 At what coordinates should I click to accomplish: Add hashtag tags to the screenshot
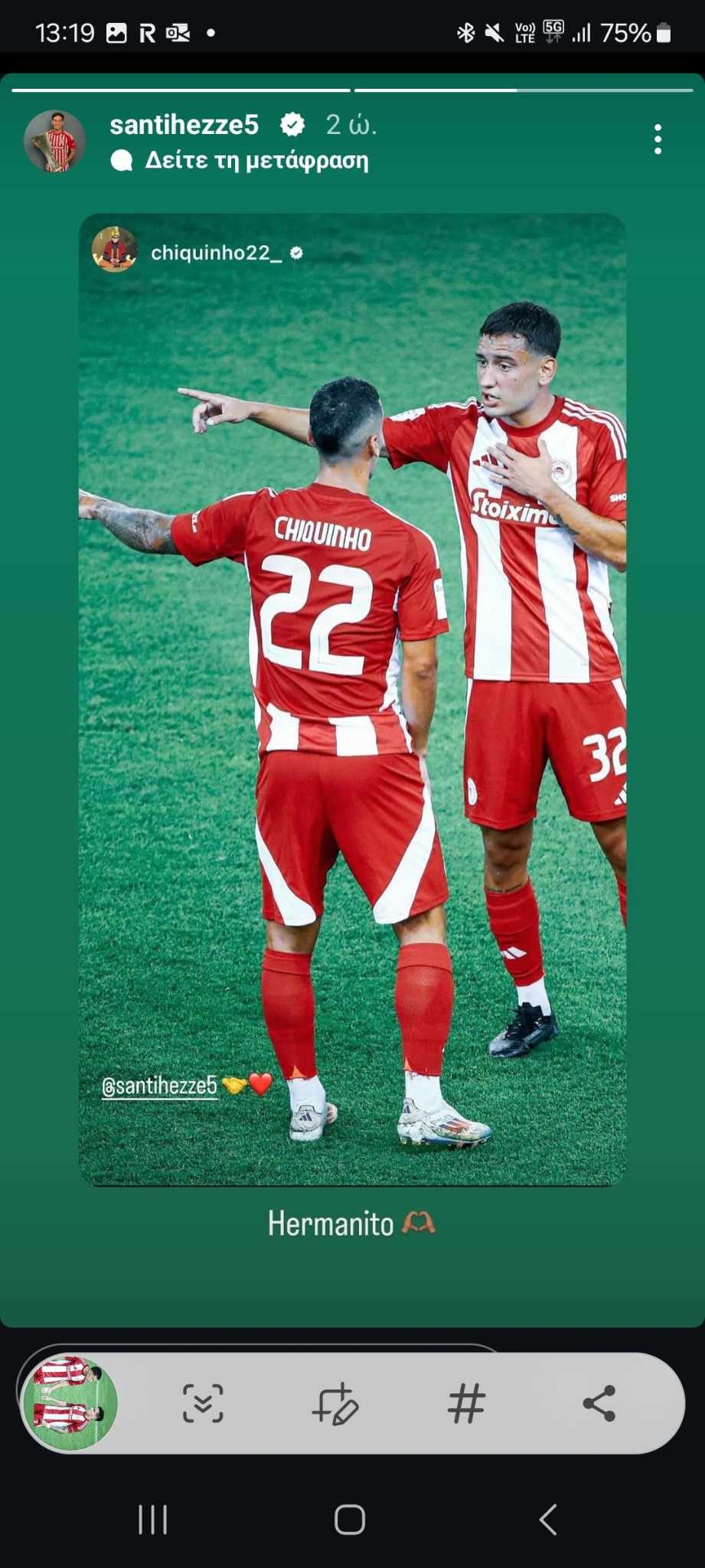[x=466, y=1403]
